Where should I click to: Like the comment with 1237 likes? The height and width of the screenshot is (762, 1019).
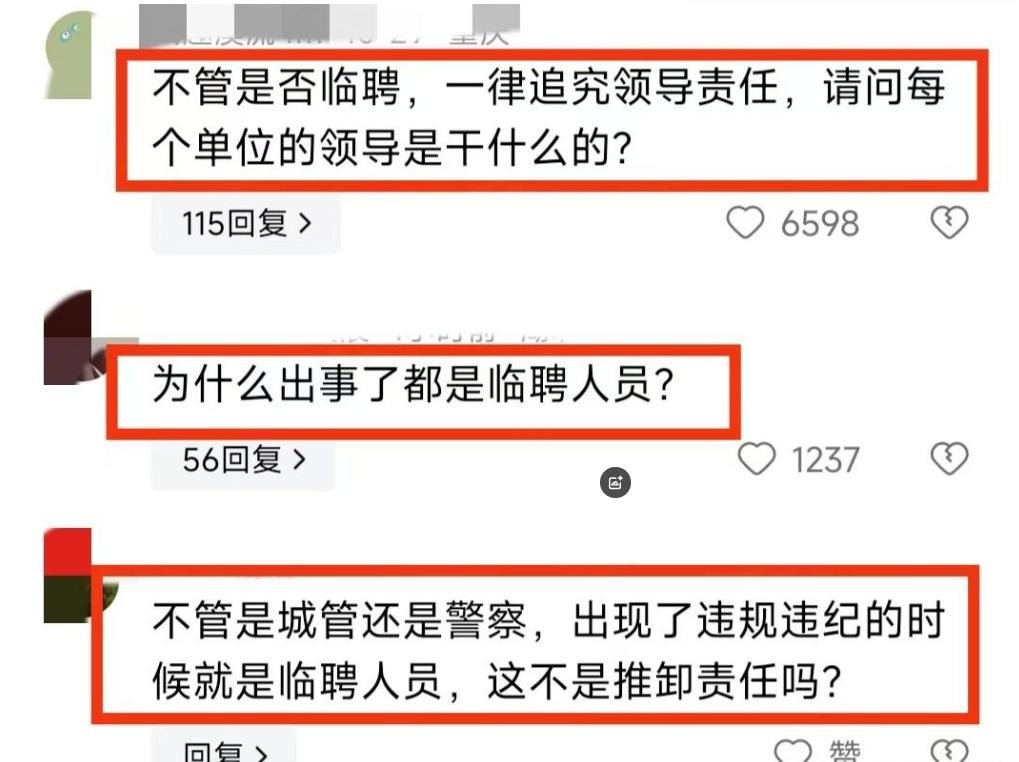757,459
